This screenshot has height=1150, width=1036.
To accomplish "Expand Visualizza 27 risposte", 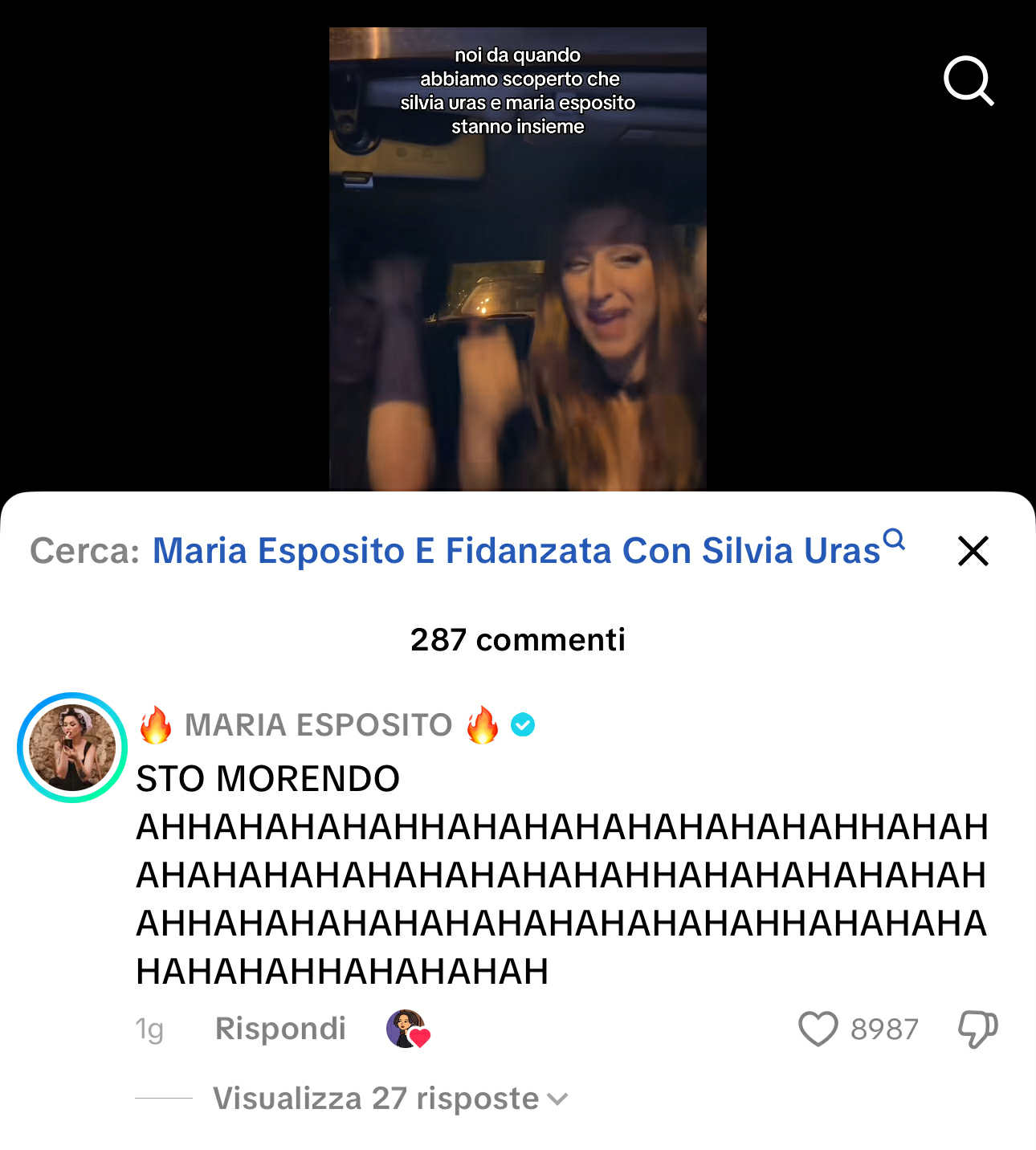I will pyautogui.click(x=390, y=1099).
